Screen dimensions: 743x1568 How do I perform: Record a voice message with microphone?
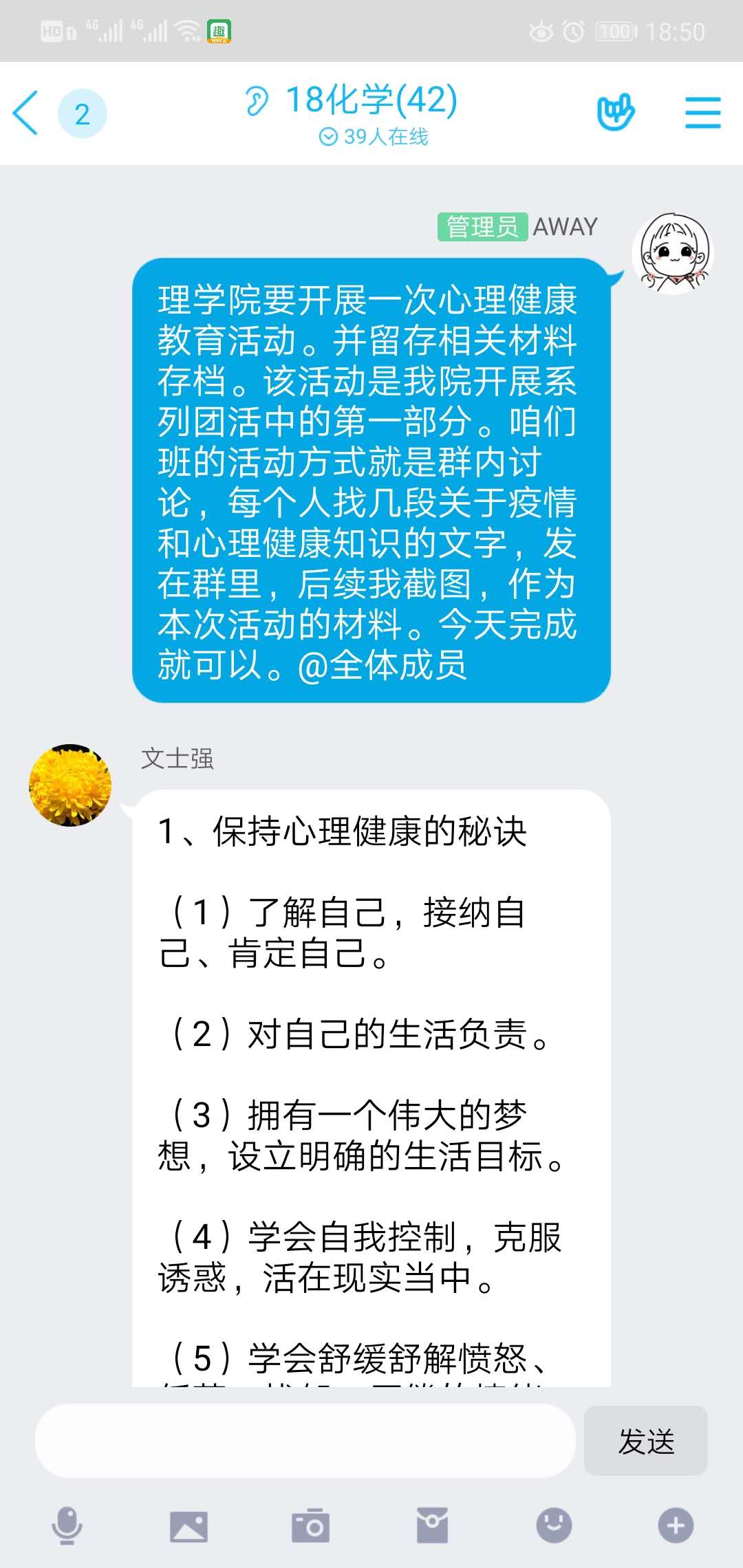point(67,1526)
